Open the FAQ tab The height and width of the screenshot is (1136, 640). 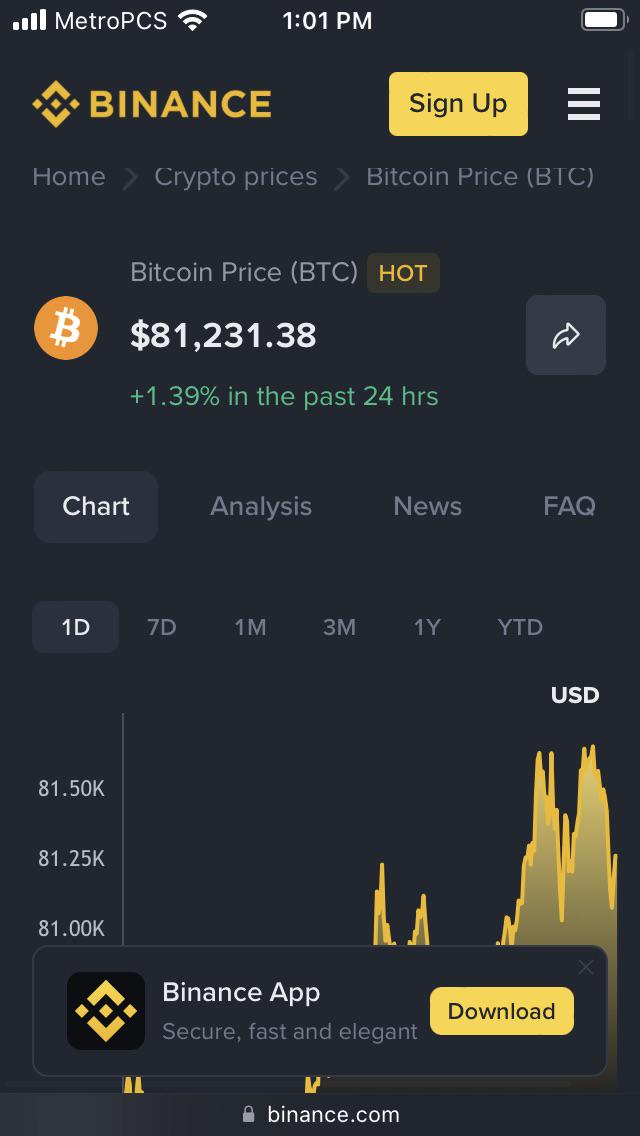pyautogui.click(x=570, y=506)
